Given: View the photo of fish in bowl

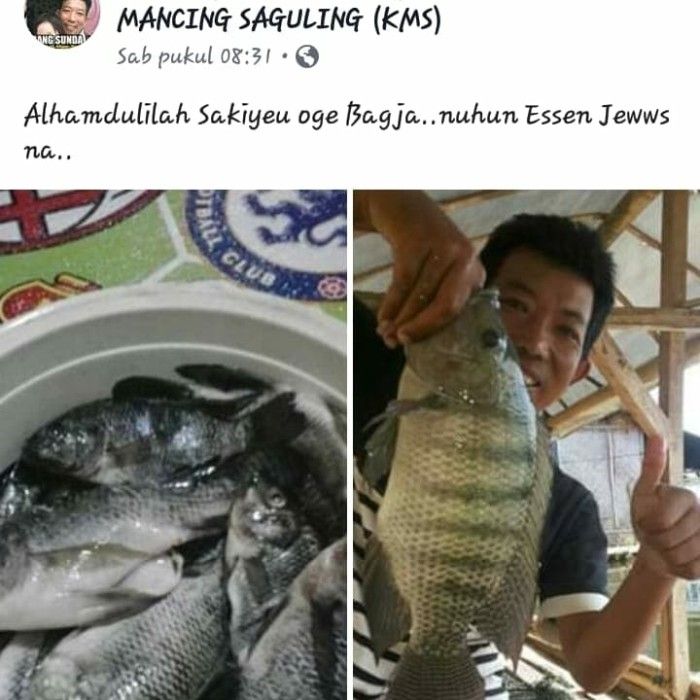Looking at the screenshot, I should coord(173,445).
